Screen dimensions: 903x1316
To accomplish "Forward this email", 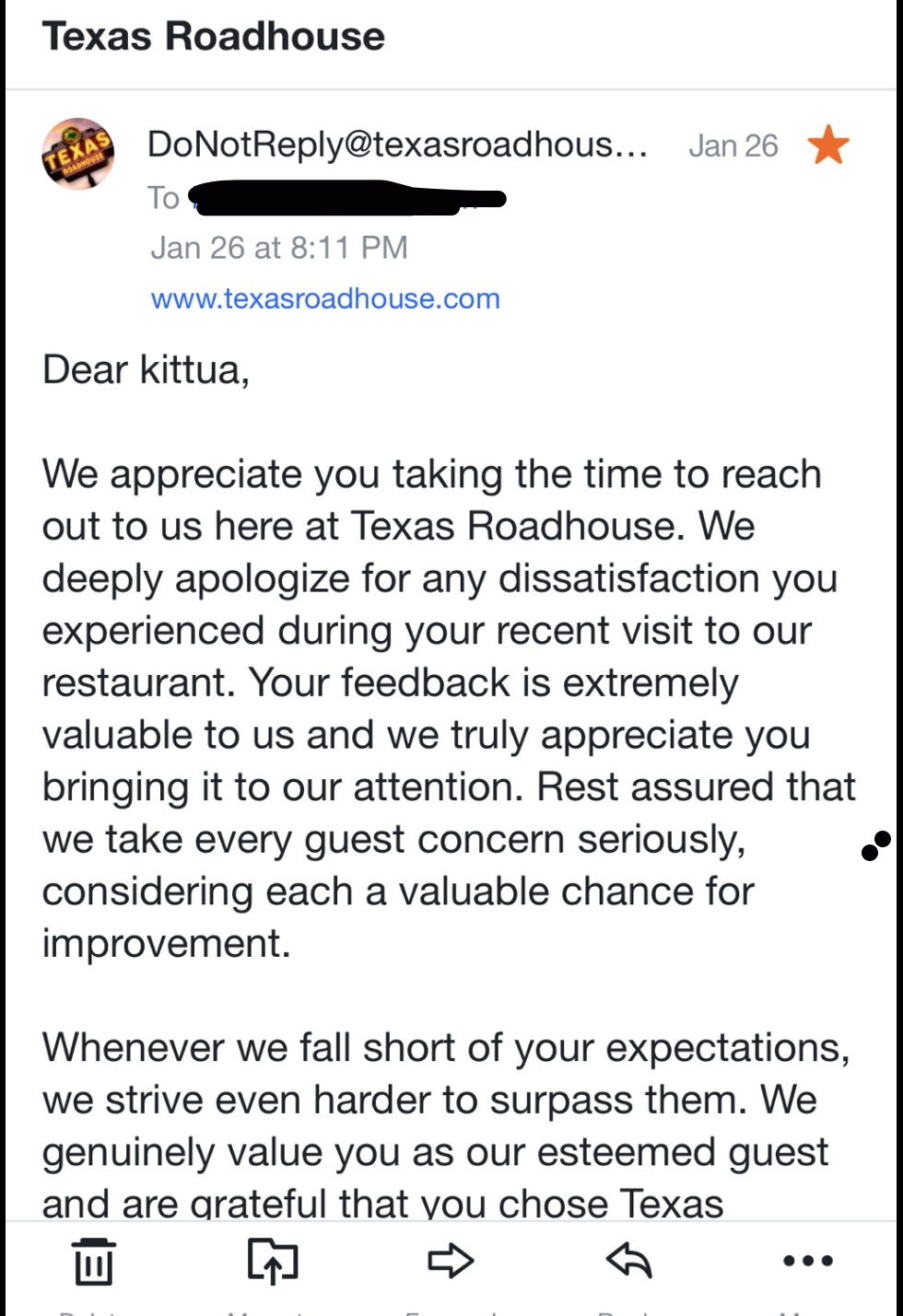I will 451,1261.
